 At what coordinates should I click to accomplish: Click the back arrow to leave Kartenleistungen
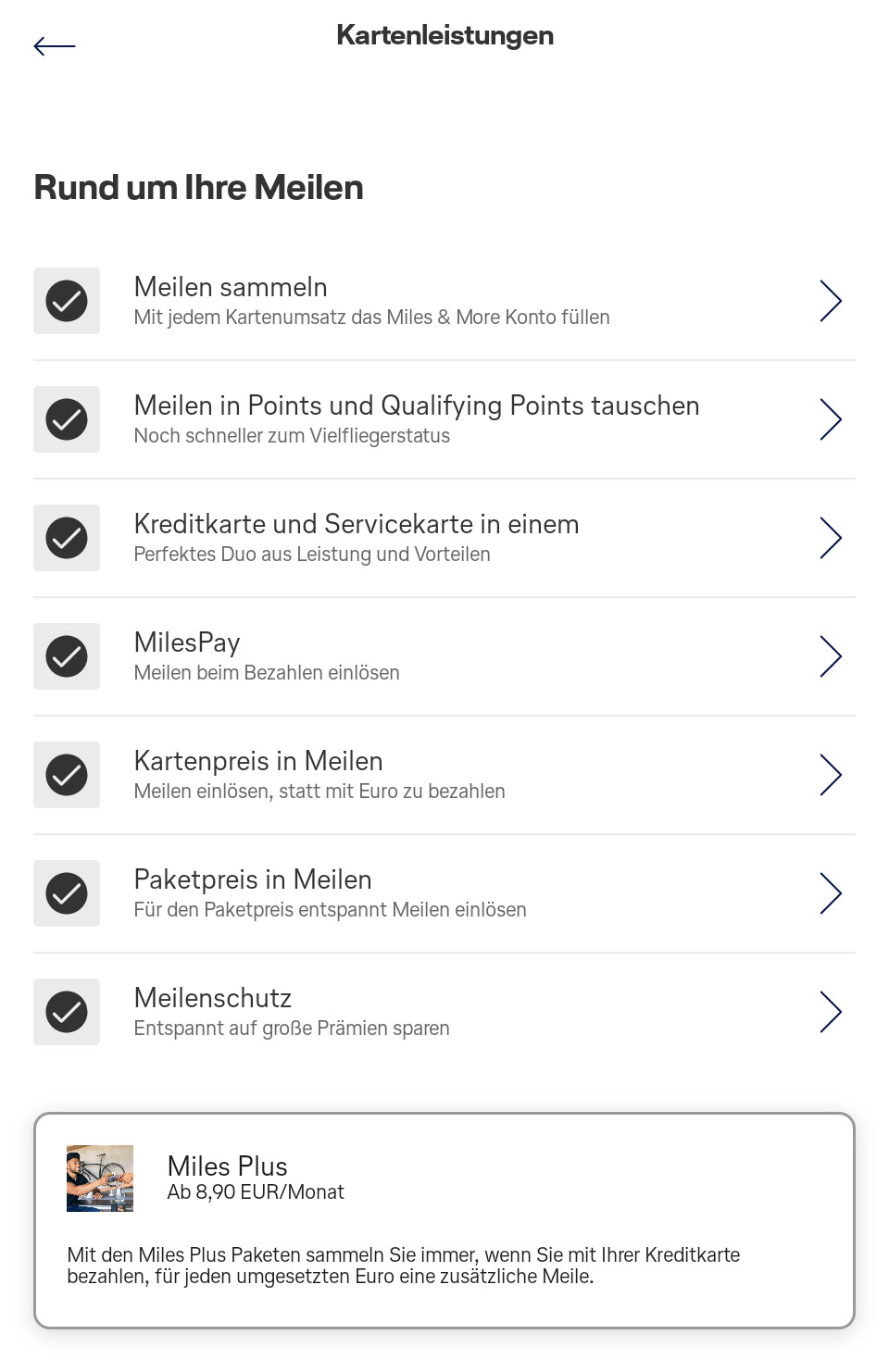[x=55, y=44]
